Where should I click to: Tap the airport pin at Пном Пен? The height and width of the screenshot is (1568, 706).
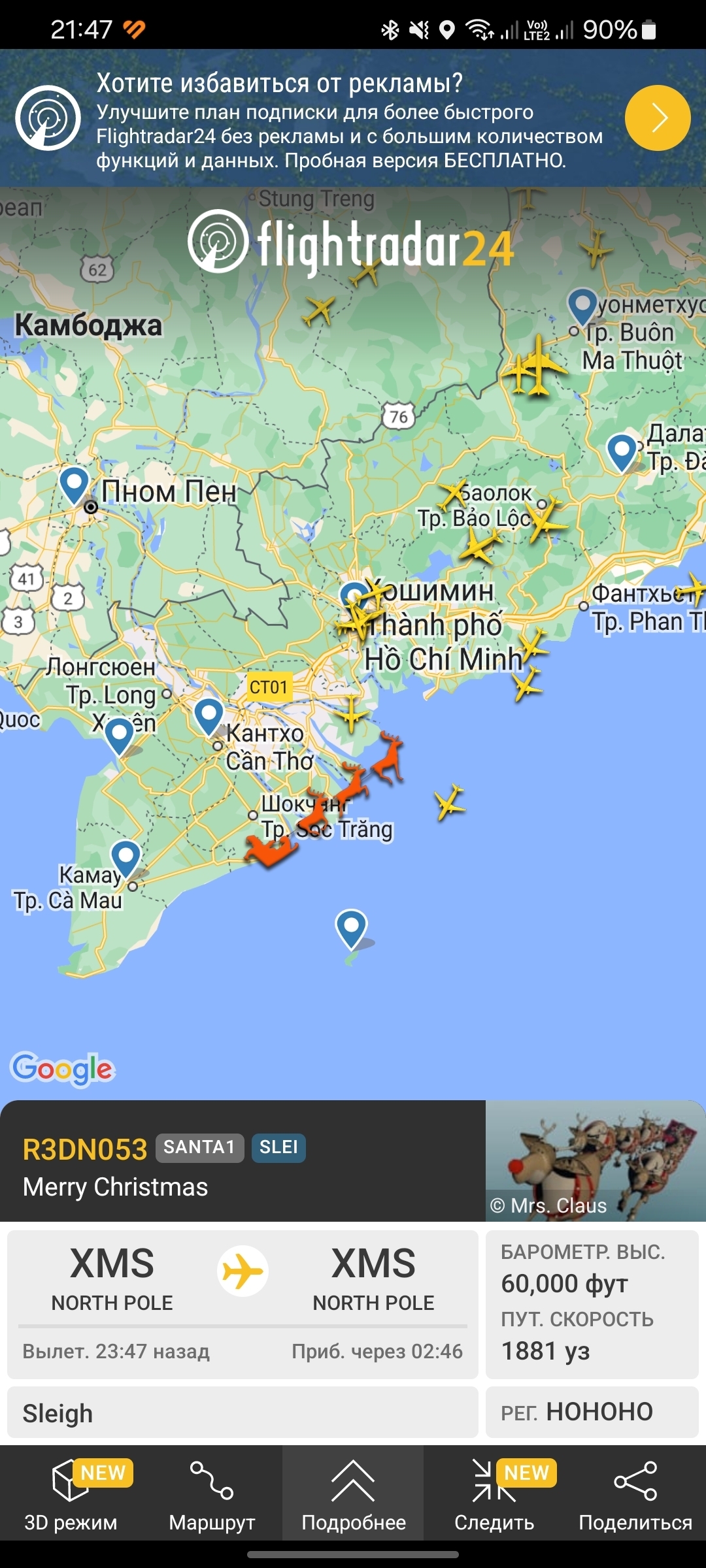tap(74, 484)
